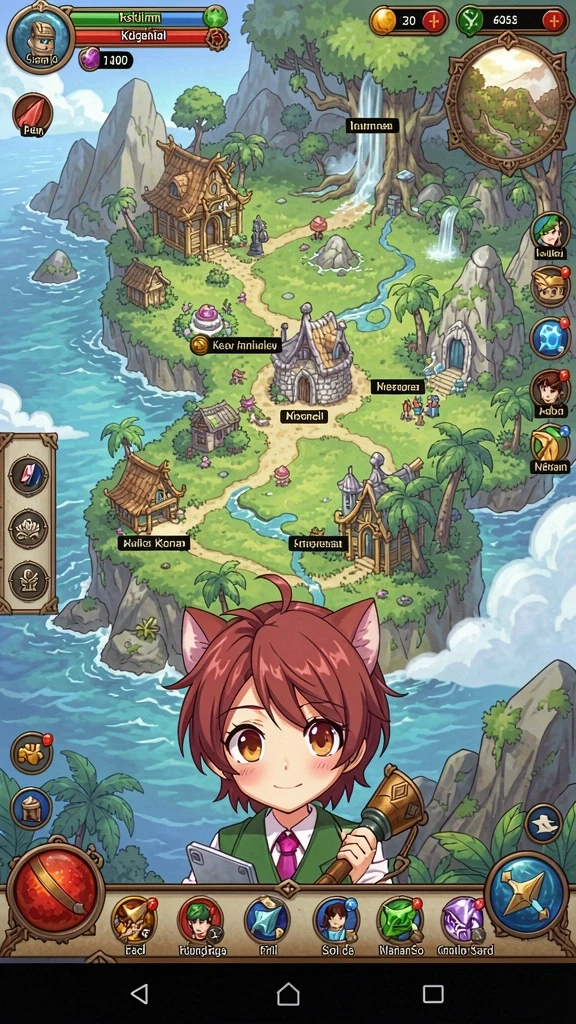Tap the large red orb button
Viewport: 576px width, 1024px height.
55,892
